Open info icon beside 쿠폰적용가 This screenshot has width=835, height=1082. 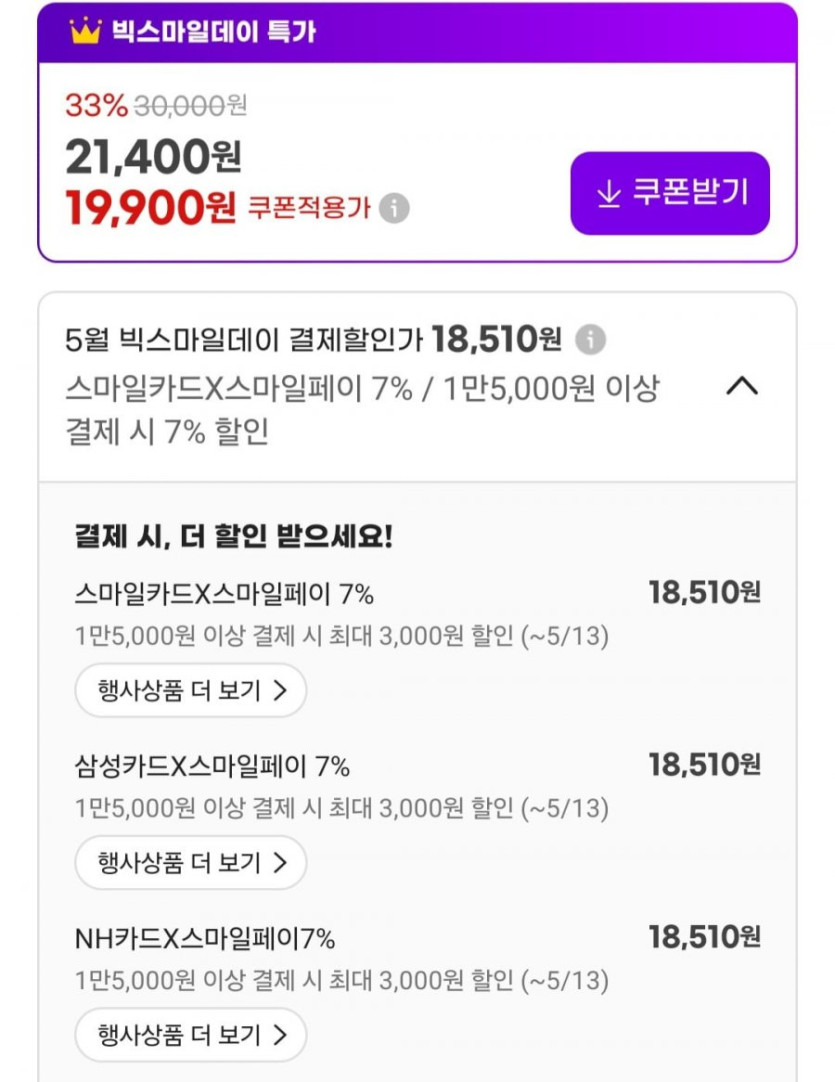coord(395,209)
